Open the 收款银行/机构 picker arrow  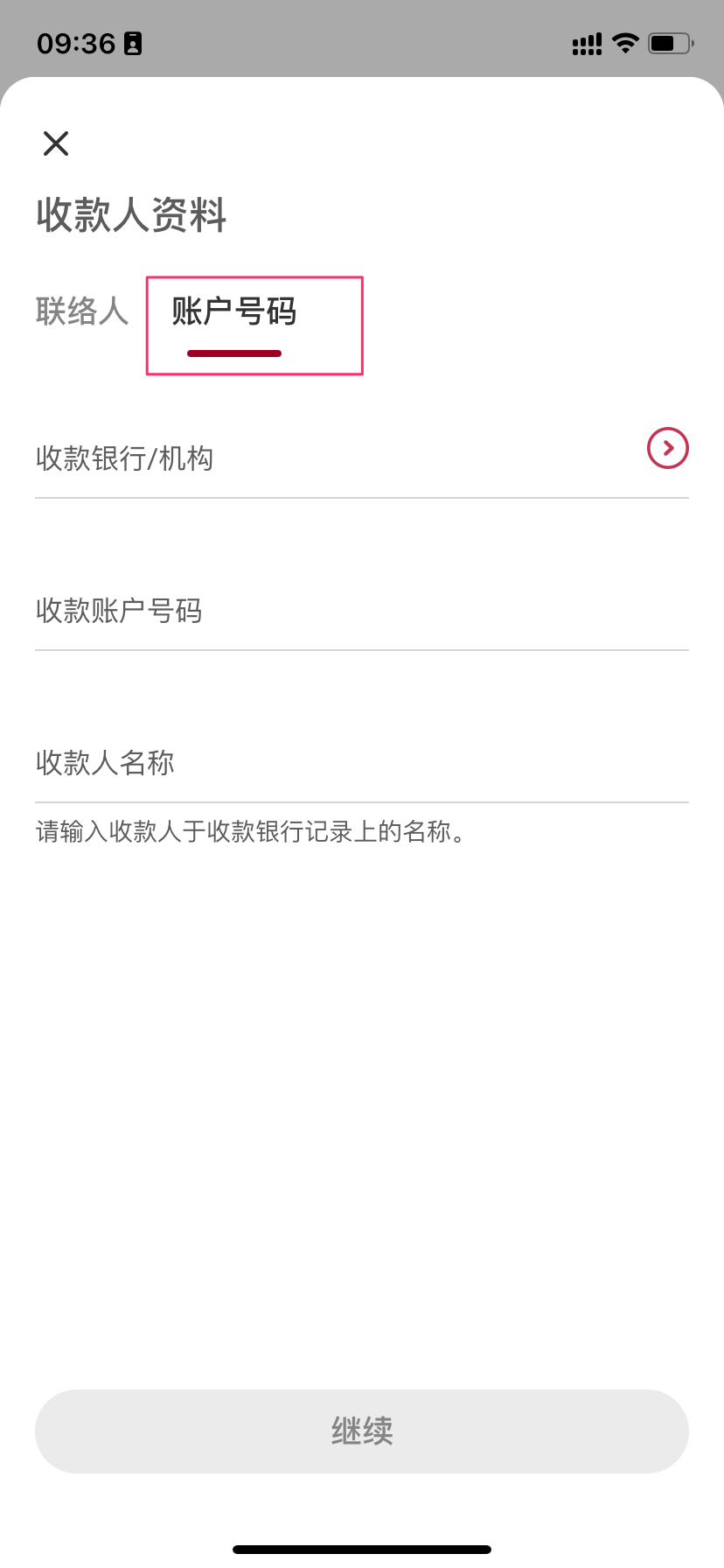pos(668,449)
